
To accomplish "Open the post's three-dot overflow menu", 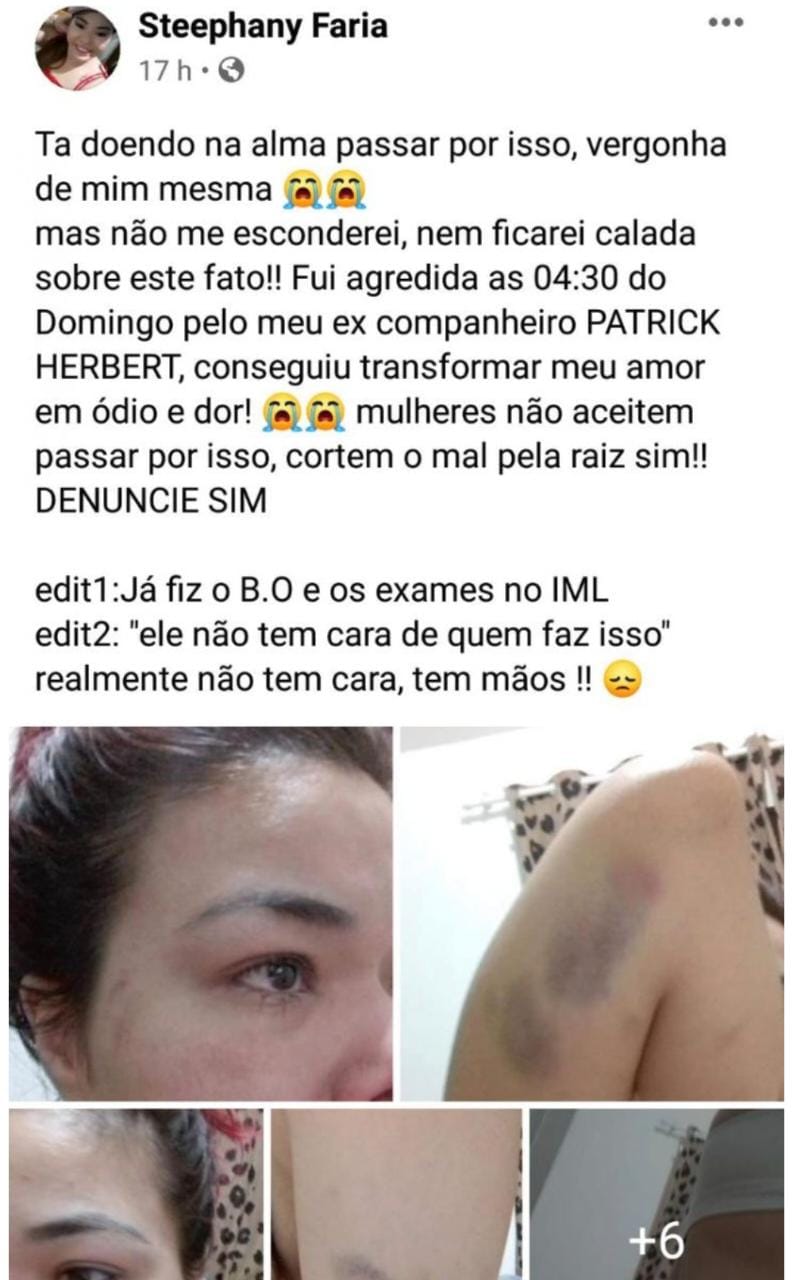I will [x=727, y=22].
